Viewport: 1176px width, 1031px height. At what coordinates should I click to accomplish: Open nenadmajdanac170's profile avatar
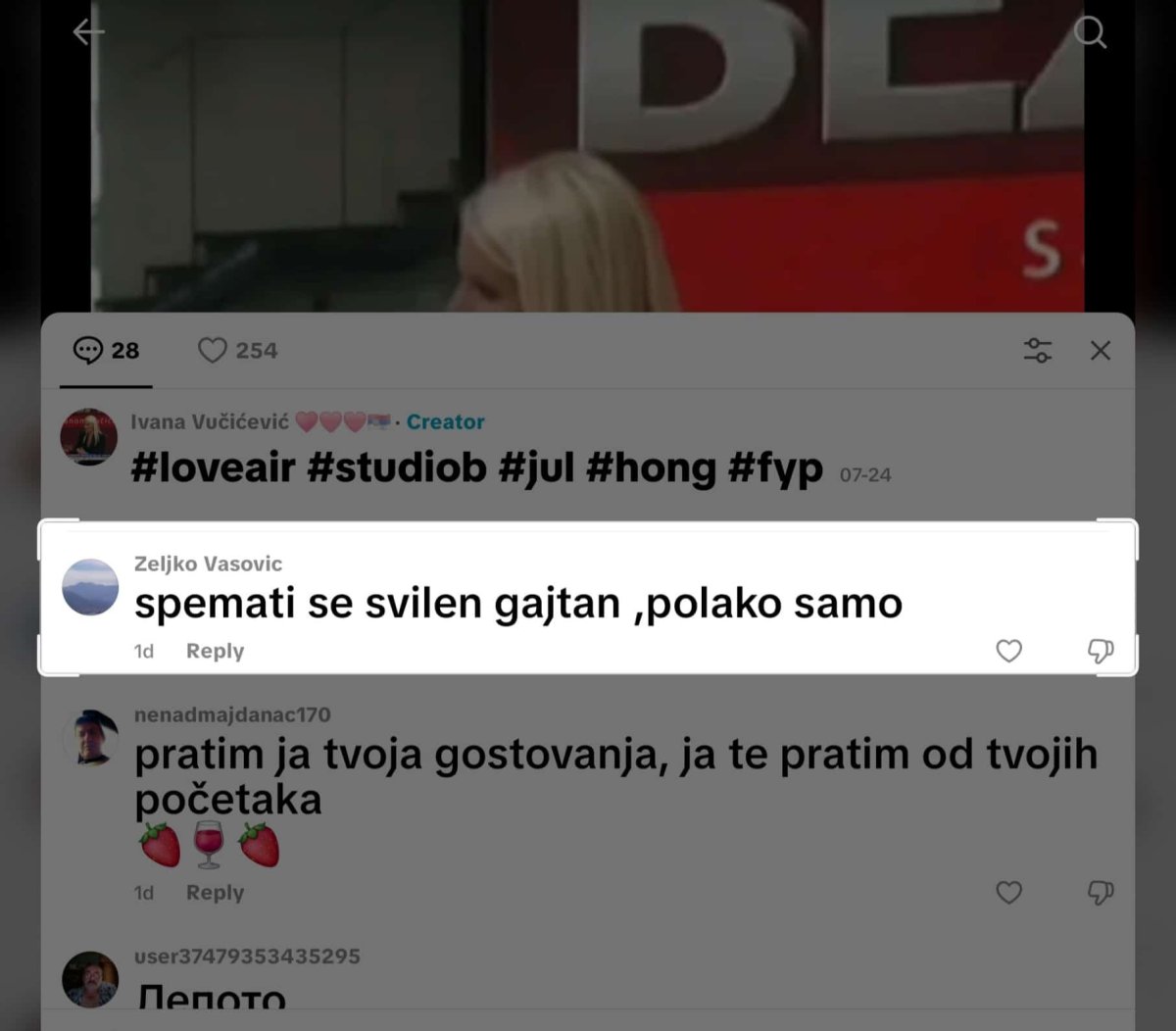tap(90, 738)
